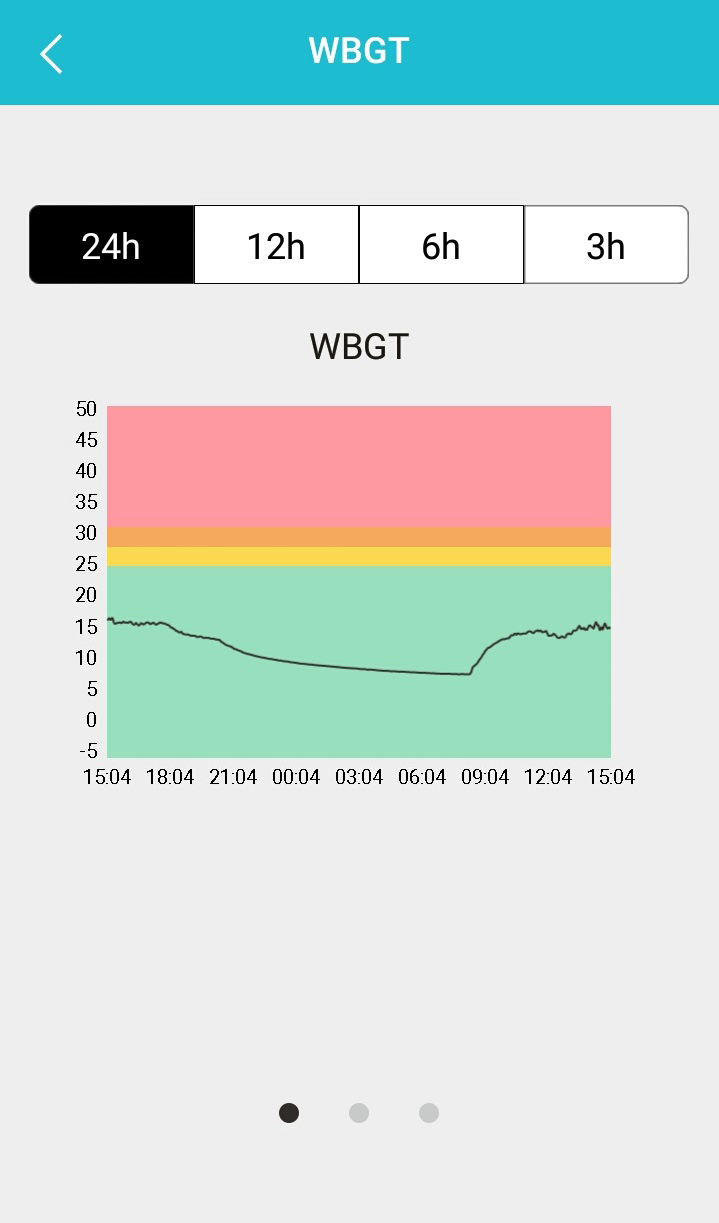Screen dimensions: 719x1223
Task: Tap the third page indicator dot
Action: [x=429, y=1113]
